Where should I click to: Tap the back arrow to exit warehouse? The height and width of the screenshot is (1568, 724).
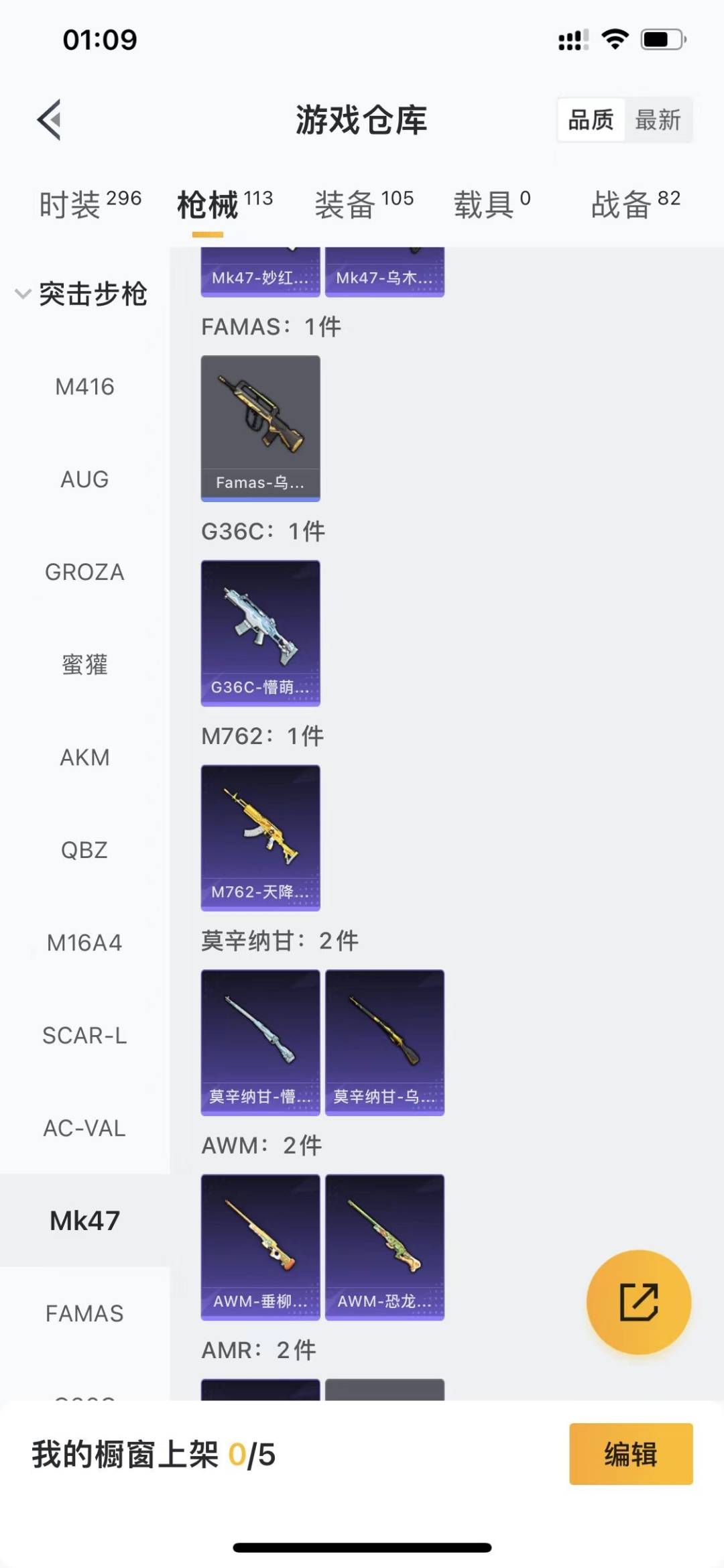47,119
